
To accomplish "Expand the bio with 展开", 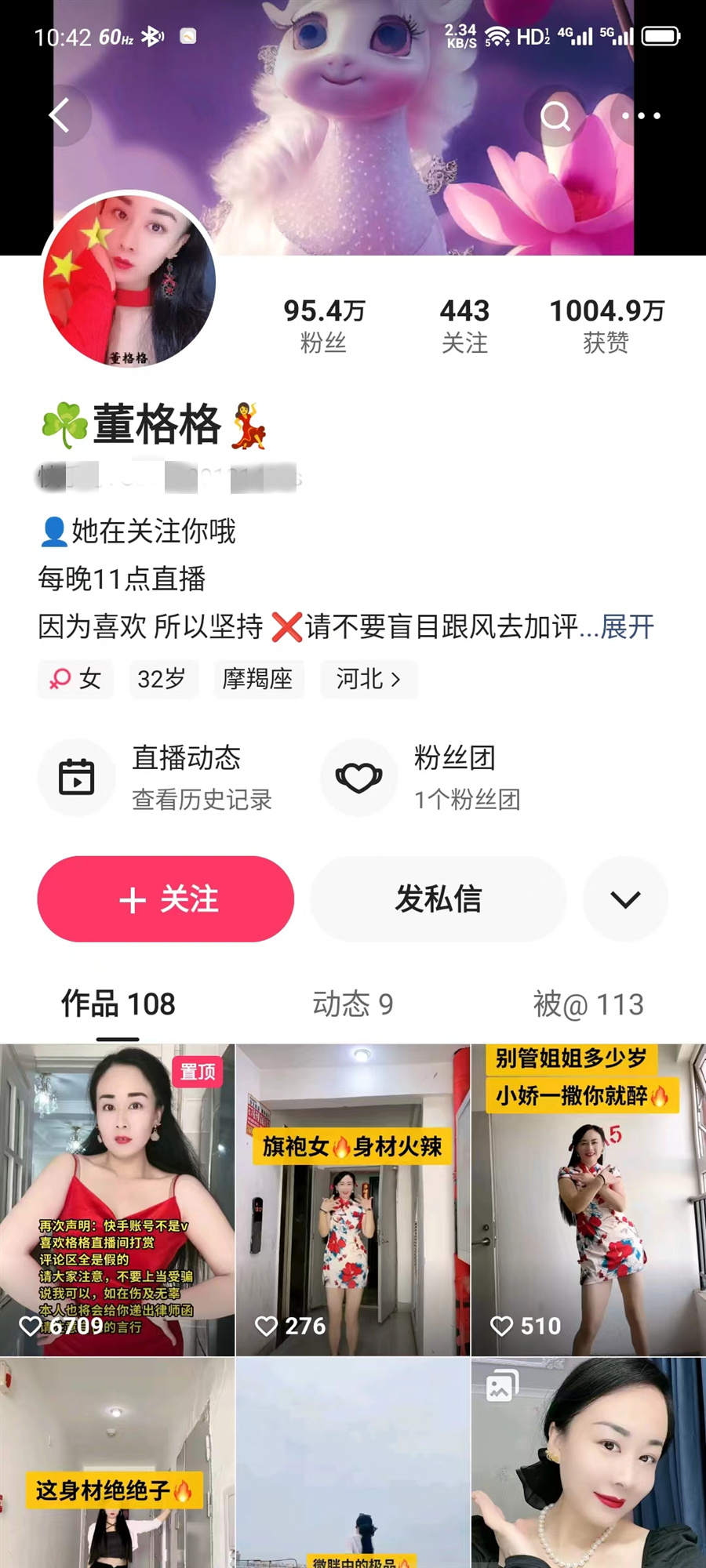I will (625, 627).
